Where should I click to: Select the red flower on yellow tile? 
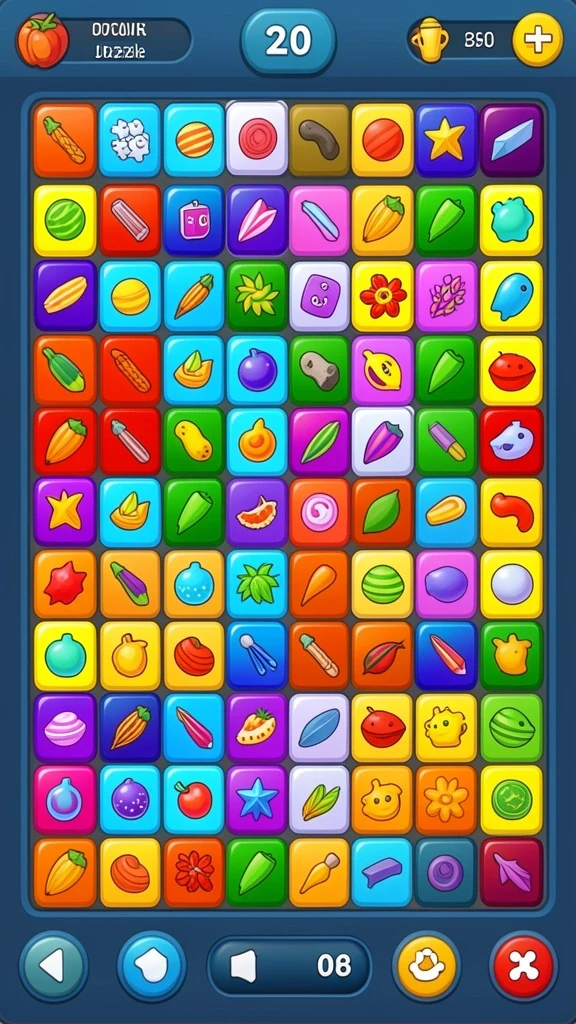click(383, 296)
